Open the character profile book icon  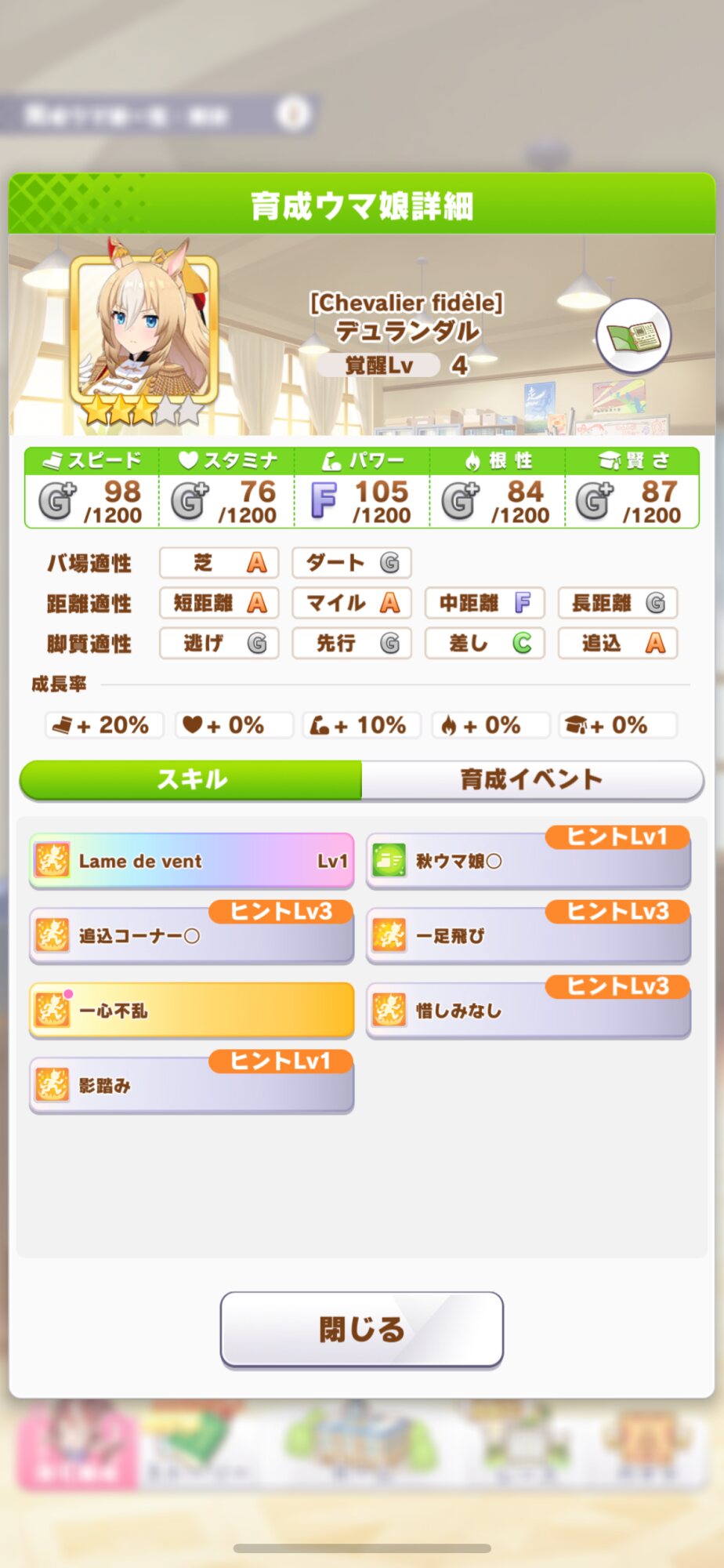[x=633, y=336]
